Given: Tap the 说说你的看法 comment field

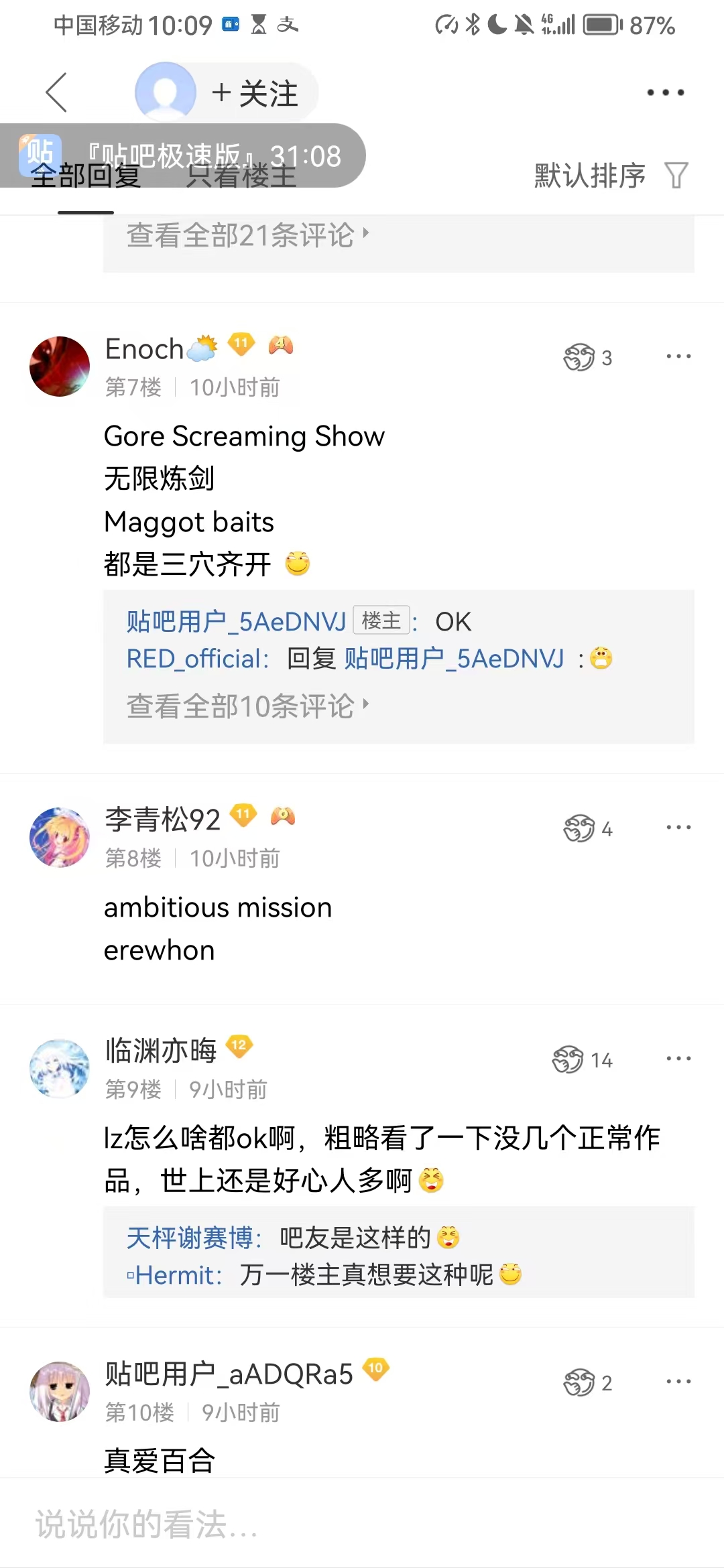Looking at the screenshot, I should pos(268,1524).
